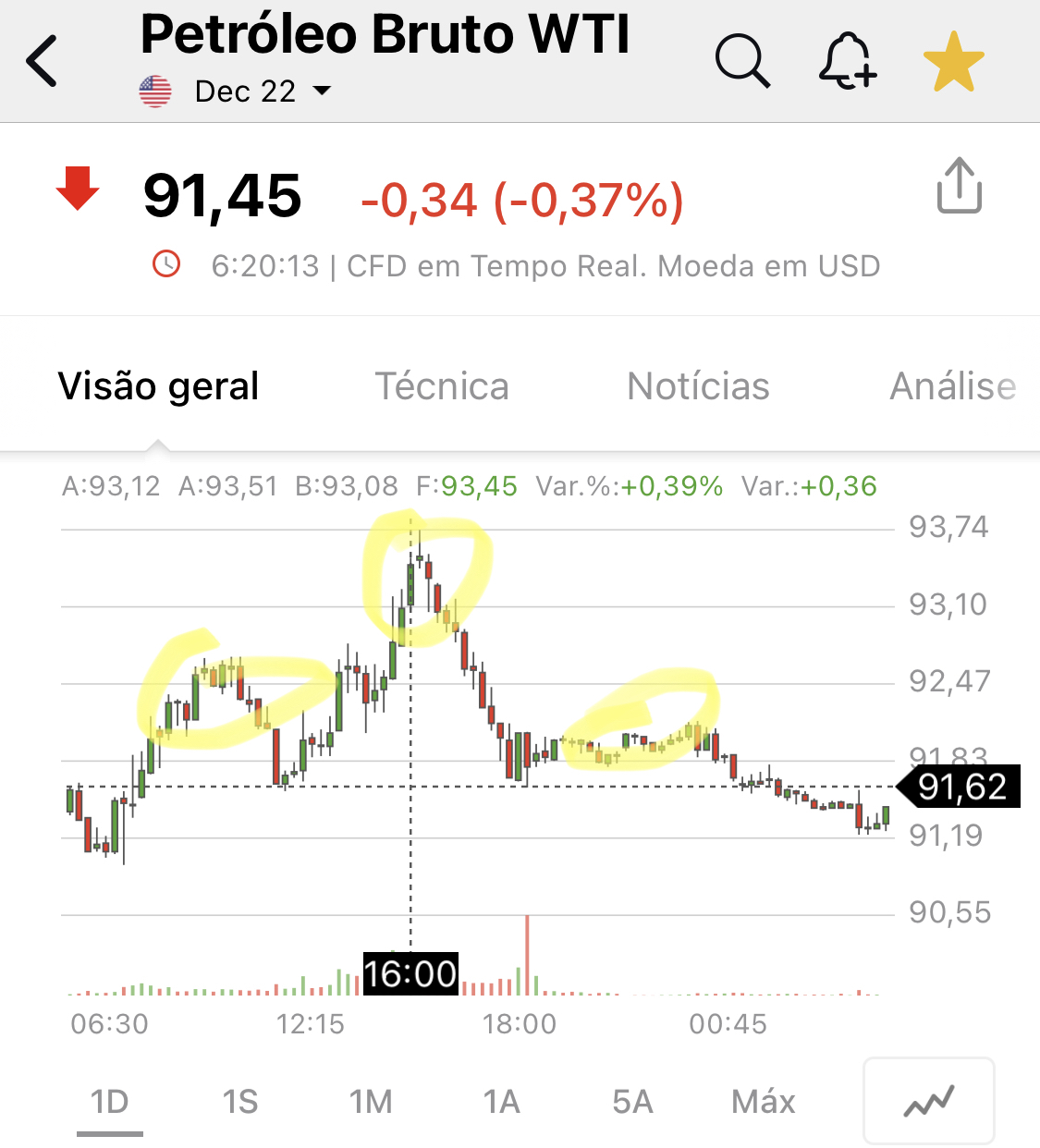Show the 1M chart range
This screenshot has height=1148, width=1040.
click(x=371, y=1102)
